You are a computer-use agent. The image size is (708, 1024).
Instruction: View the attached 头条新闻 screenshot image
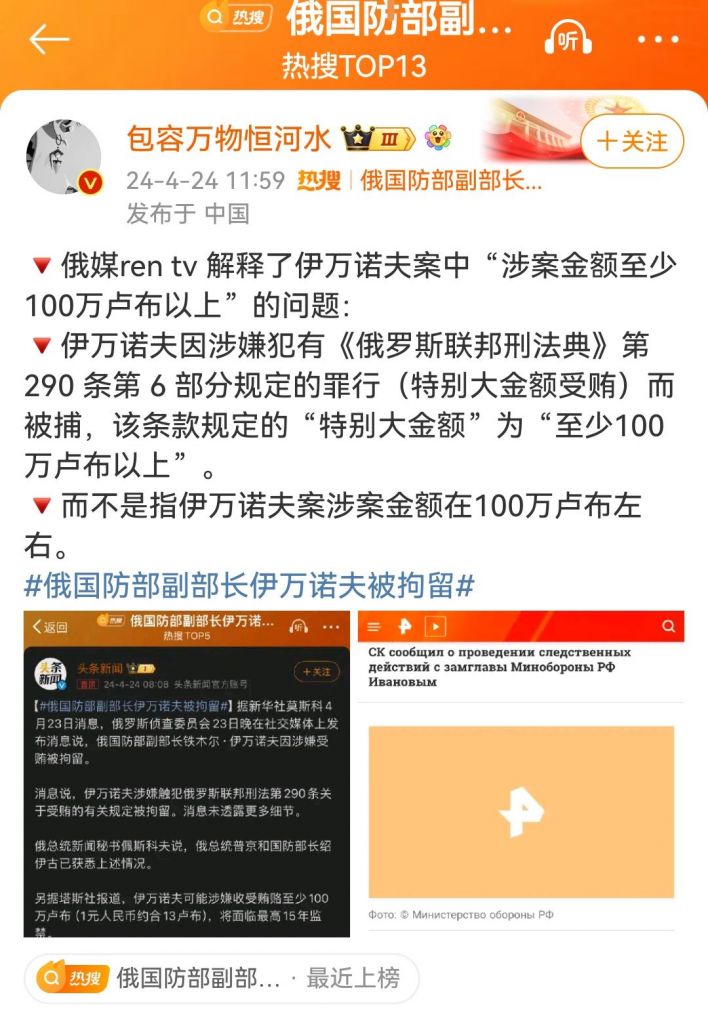187,773
